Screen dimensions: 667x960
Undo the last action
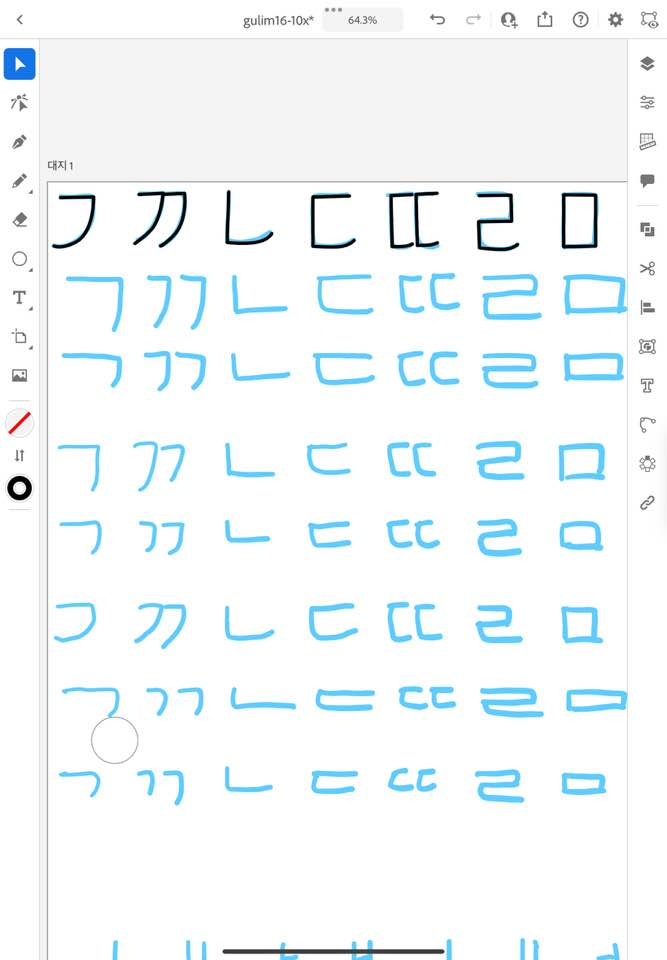pyautogui.click(x=437, y=20)
